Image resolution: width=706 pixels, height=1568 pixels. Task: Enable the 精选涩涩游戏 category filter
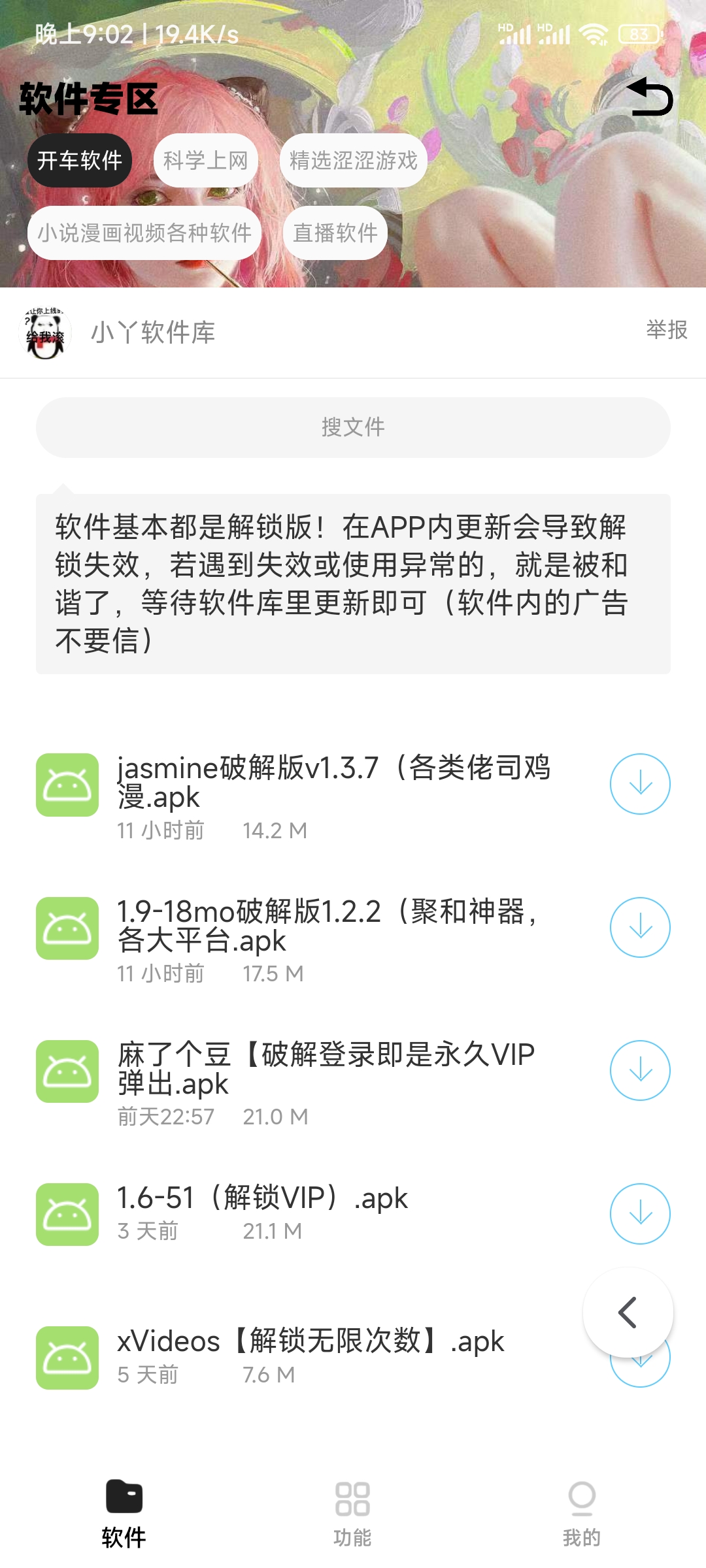(353, 159)
